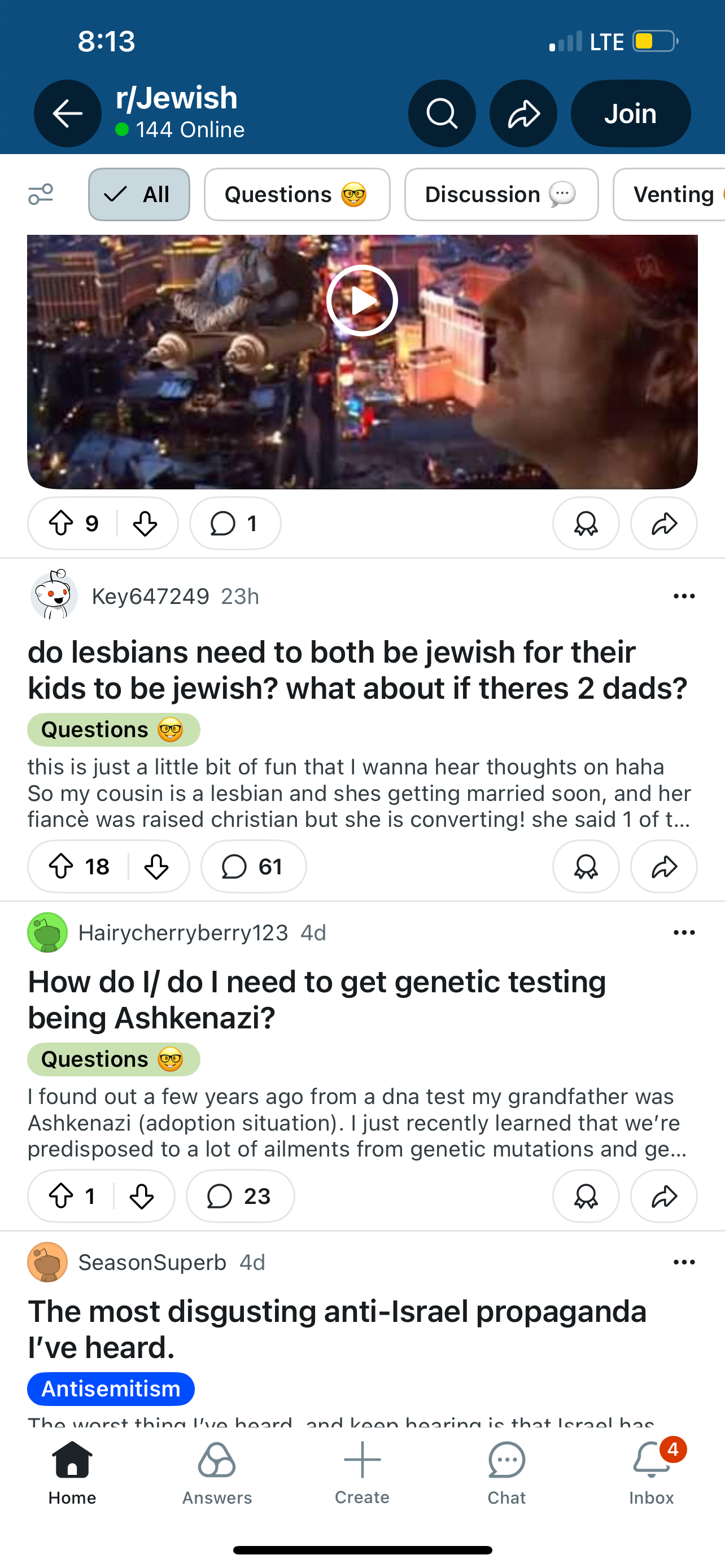The image size is (725, 1568).
Task: Play the video post
Action: point(362,301)
